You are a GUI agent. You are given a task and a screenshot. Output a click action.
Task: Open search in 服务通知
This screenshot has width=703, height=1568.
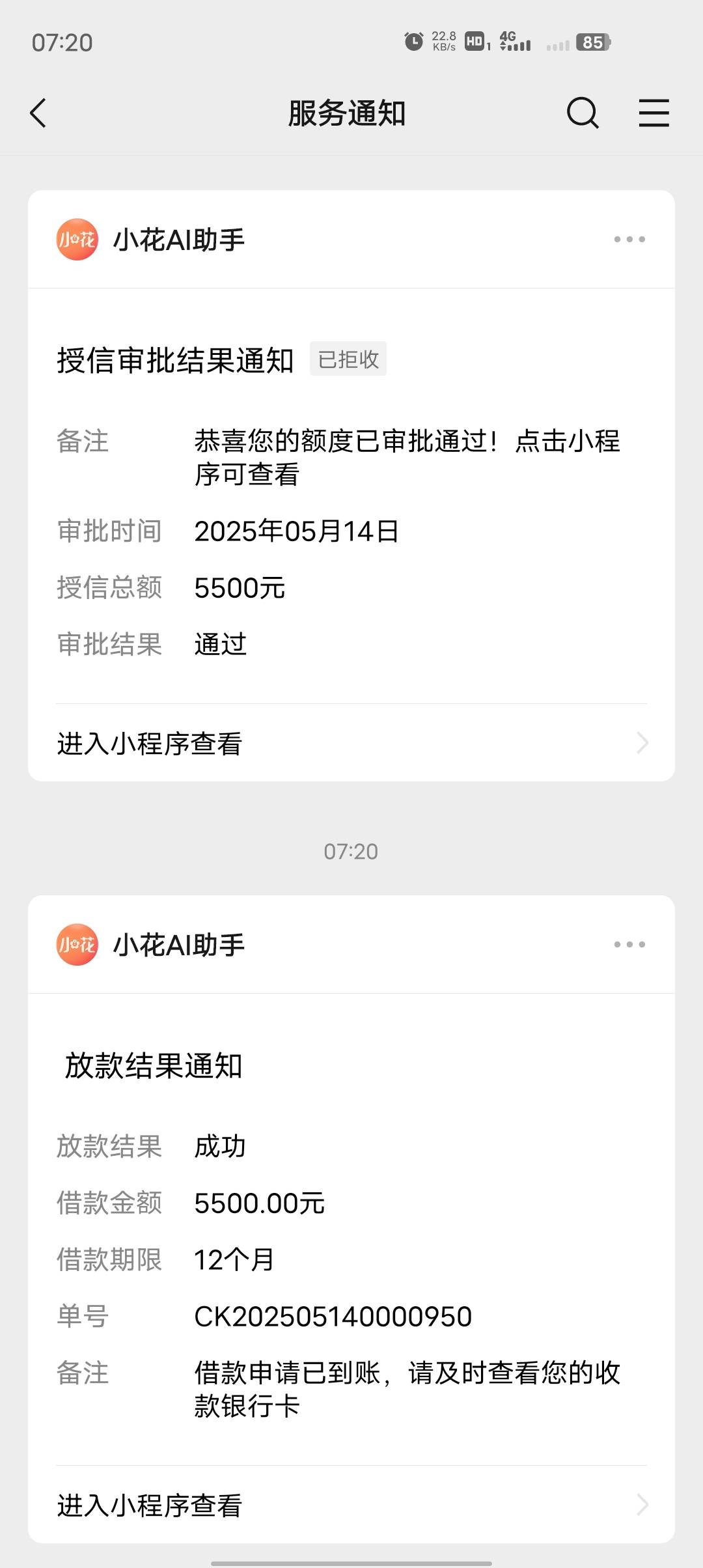[583, 113]
